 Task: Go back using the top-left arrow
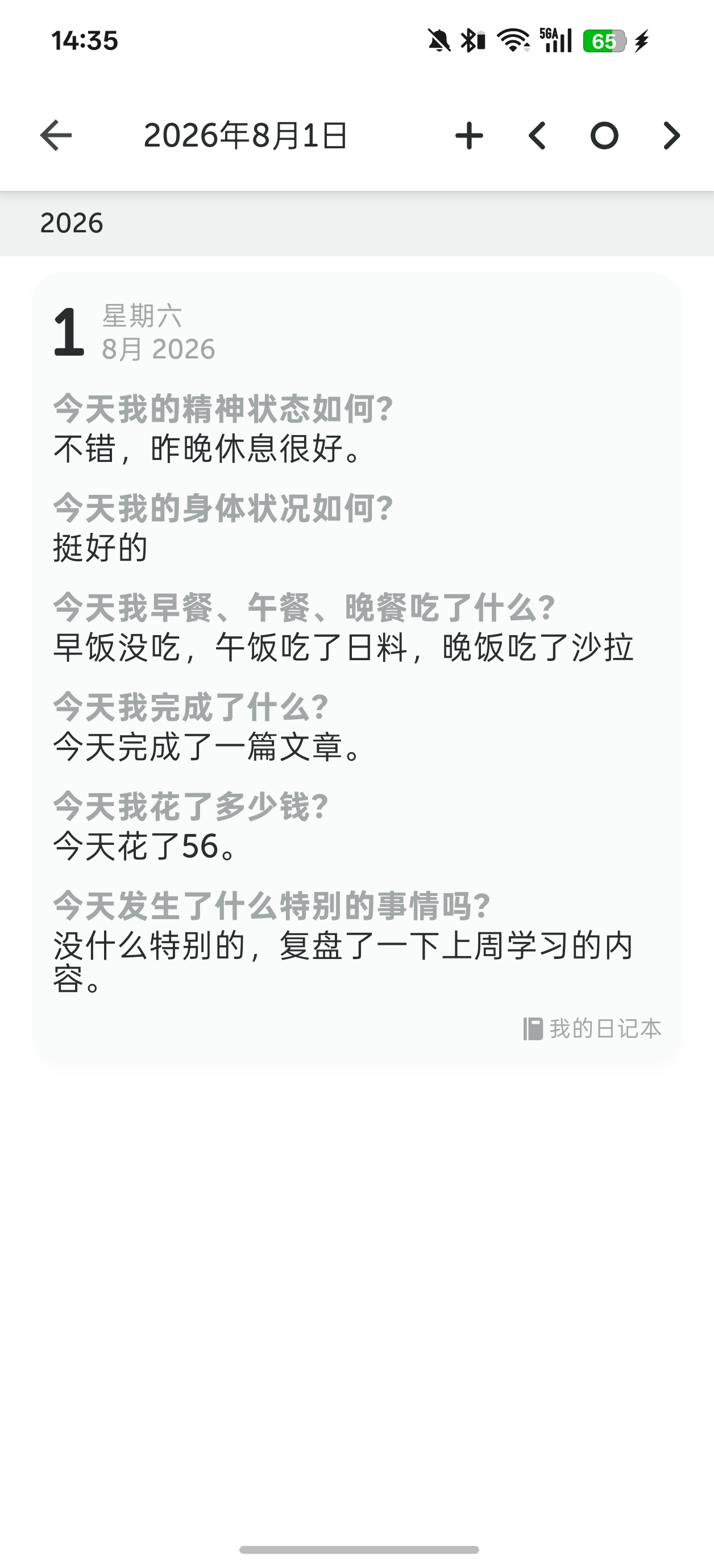(x=56, y=135)
